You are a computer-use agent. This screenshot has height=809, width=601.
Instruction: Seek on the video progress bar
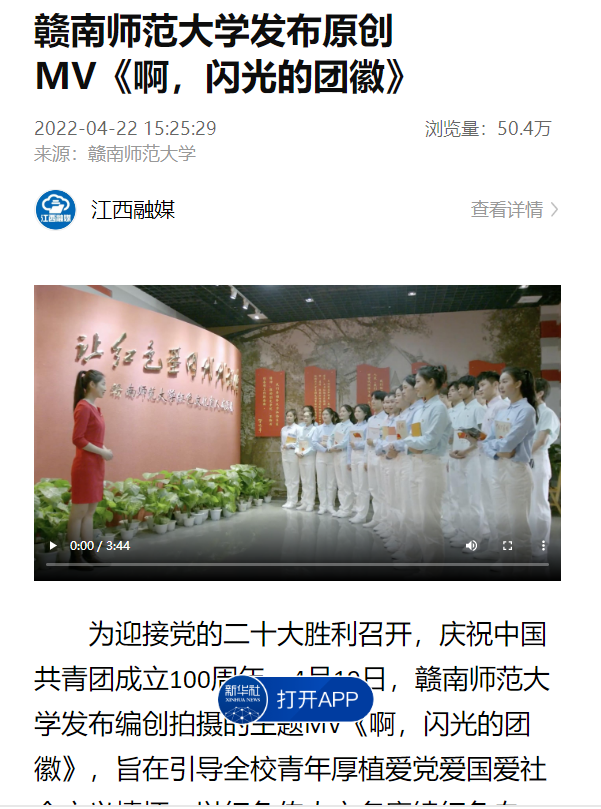tap(297, 565)
